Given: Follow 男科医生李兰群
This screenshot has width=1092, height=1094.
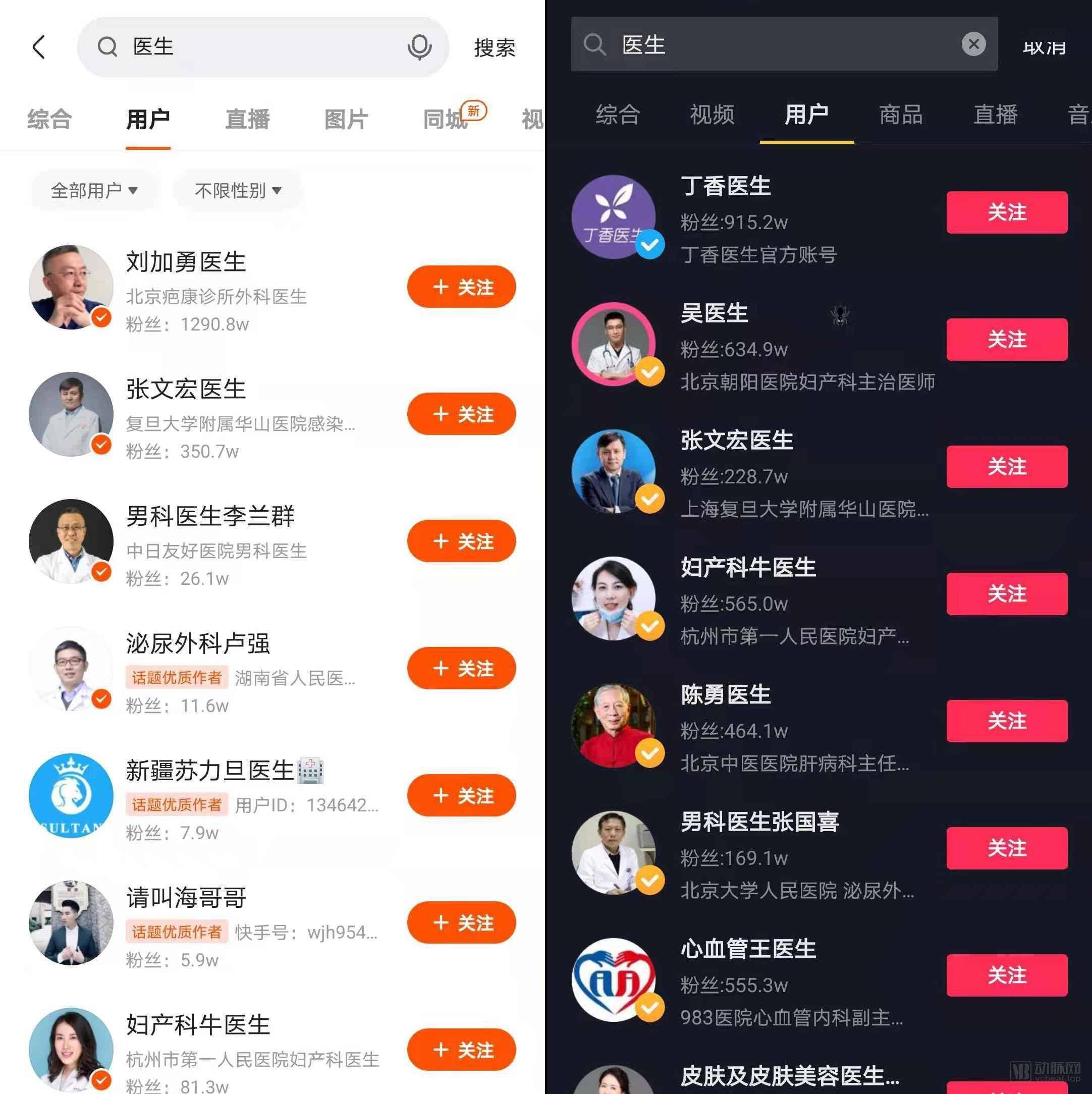Looking at the screenshot, I should pyautogui.click(x=461, y=541).
